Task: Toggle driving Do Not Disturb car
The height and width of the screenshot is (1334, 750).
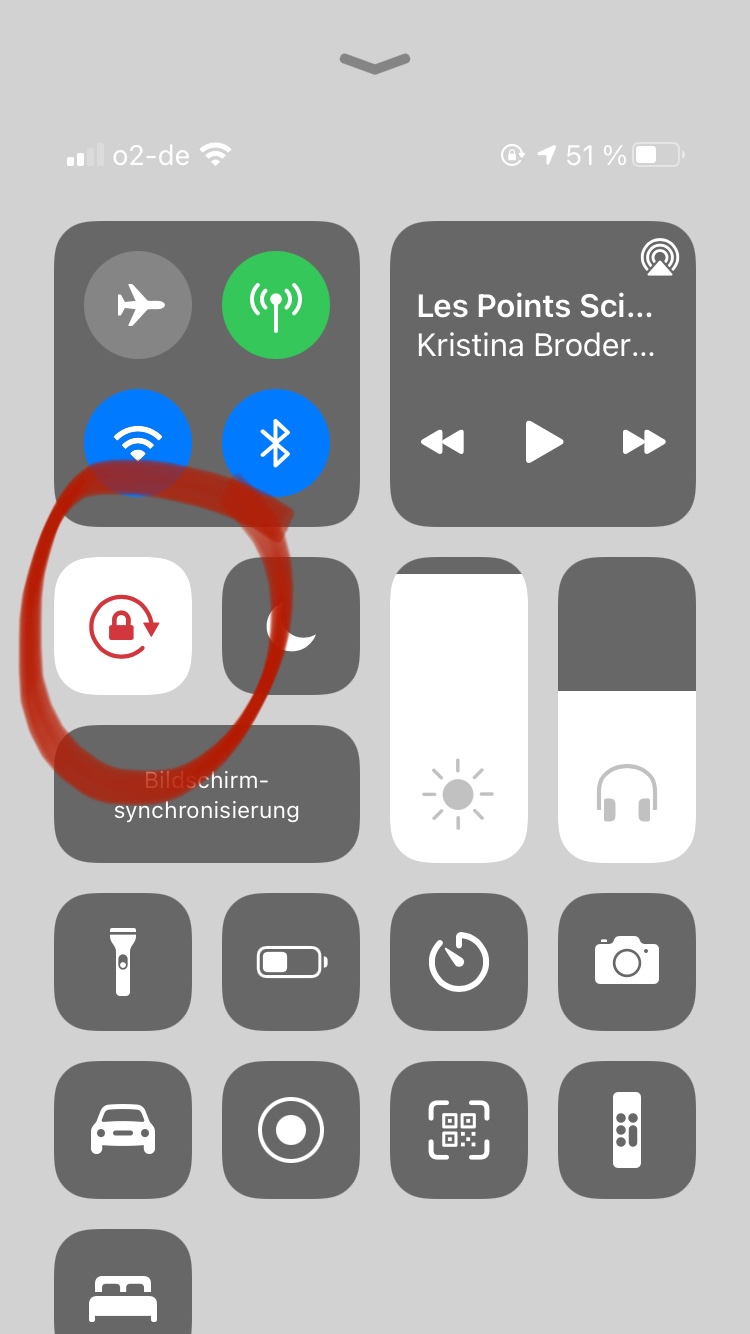Action: tap(123, 1129)
